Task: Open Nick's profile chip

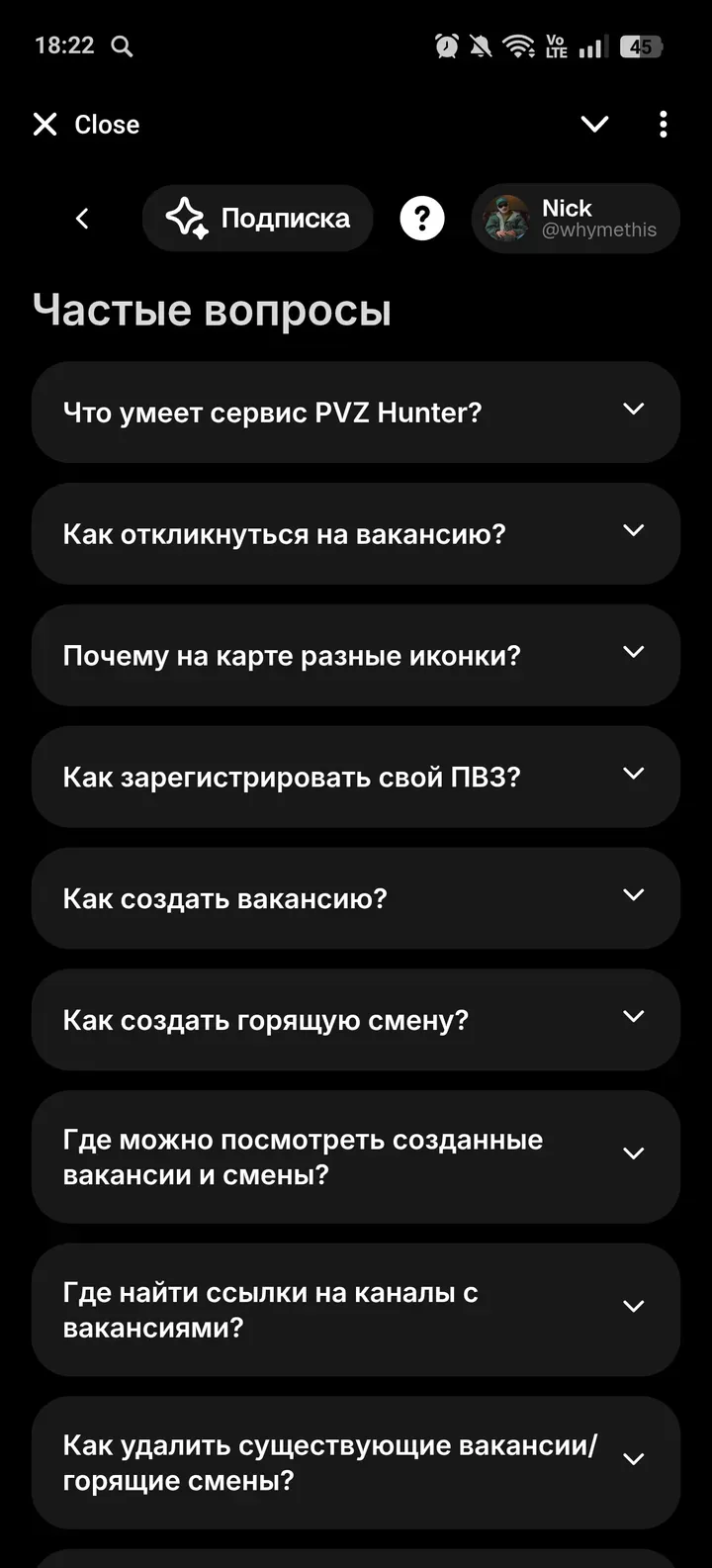Action: [577, 219]
